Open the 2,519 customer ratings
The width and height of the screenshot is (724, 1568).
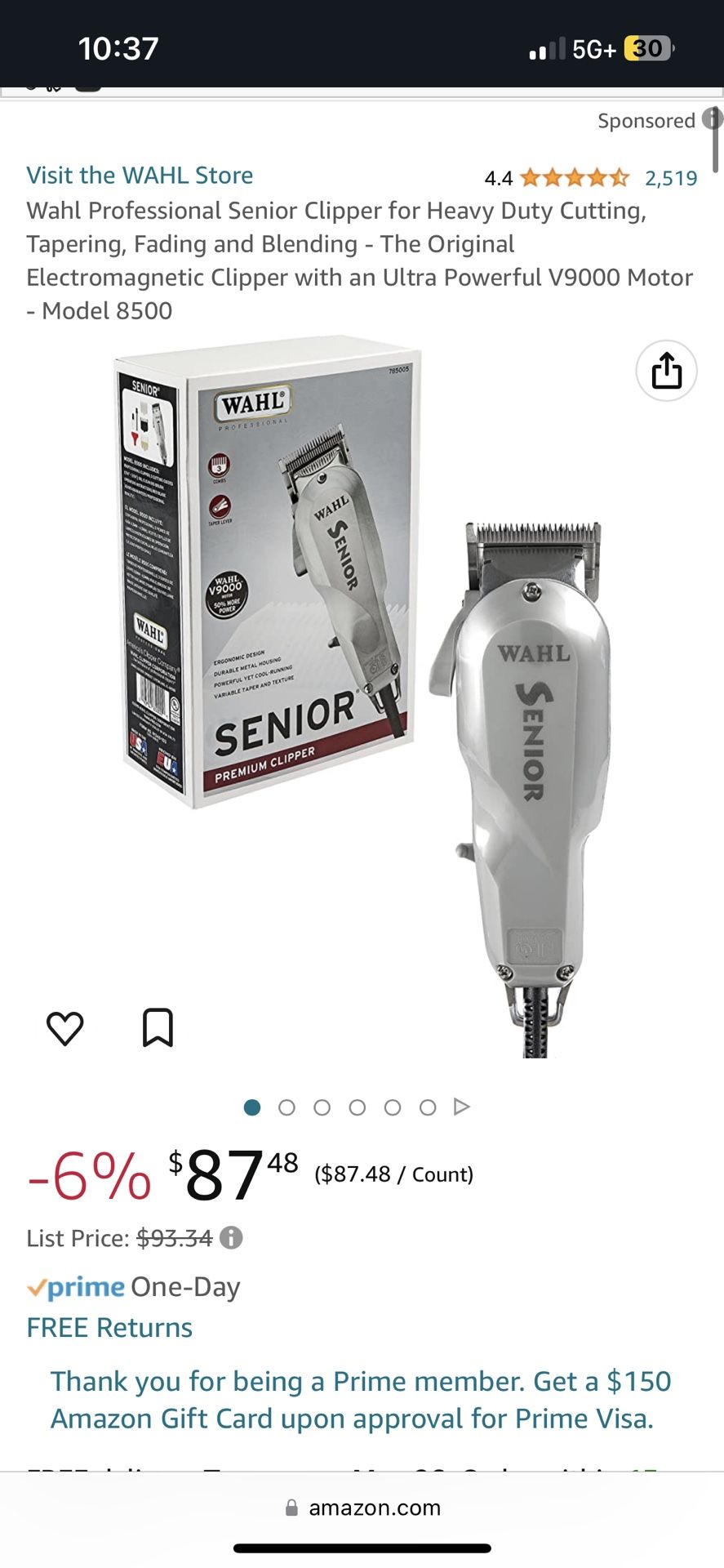670,178
